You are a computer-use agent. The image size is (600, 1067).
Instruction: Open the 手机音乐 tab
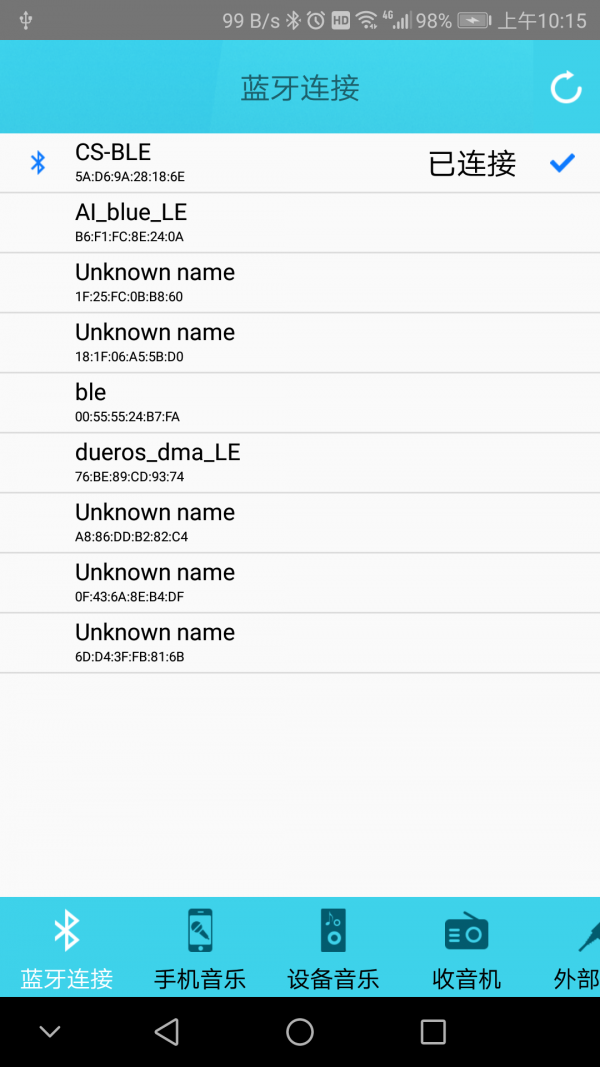pyautogui.click(x=200, y=947)
